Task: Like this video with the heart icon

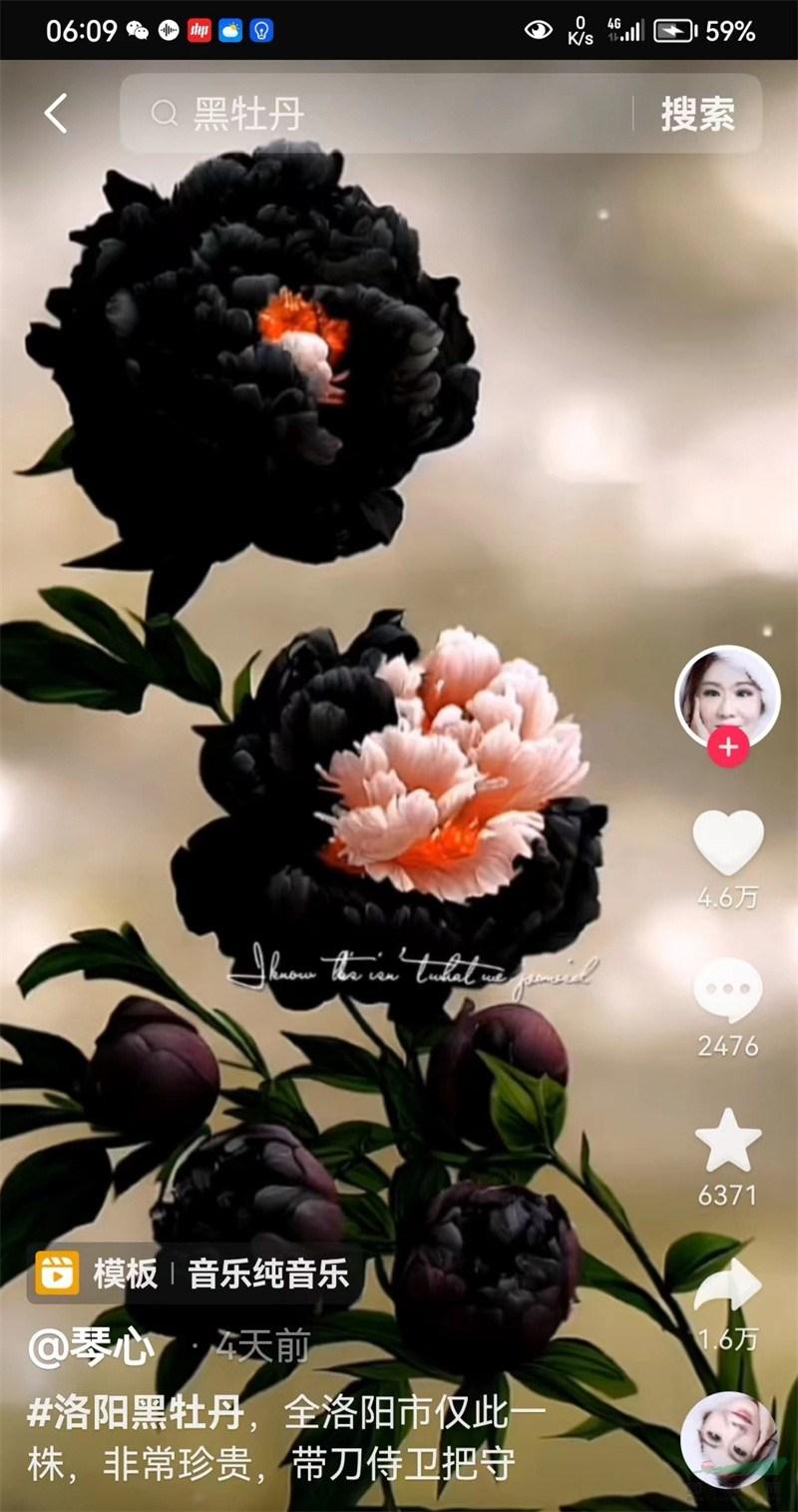Action: tap(728, 843)
